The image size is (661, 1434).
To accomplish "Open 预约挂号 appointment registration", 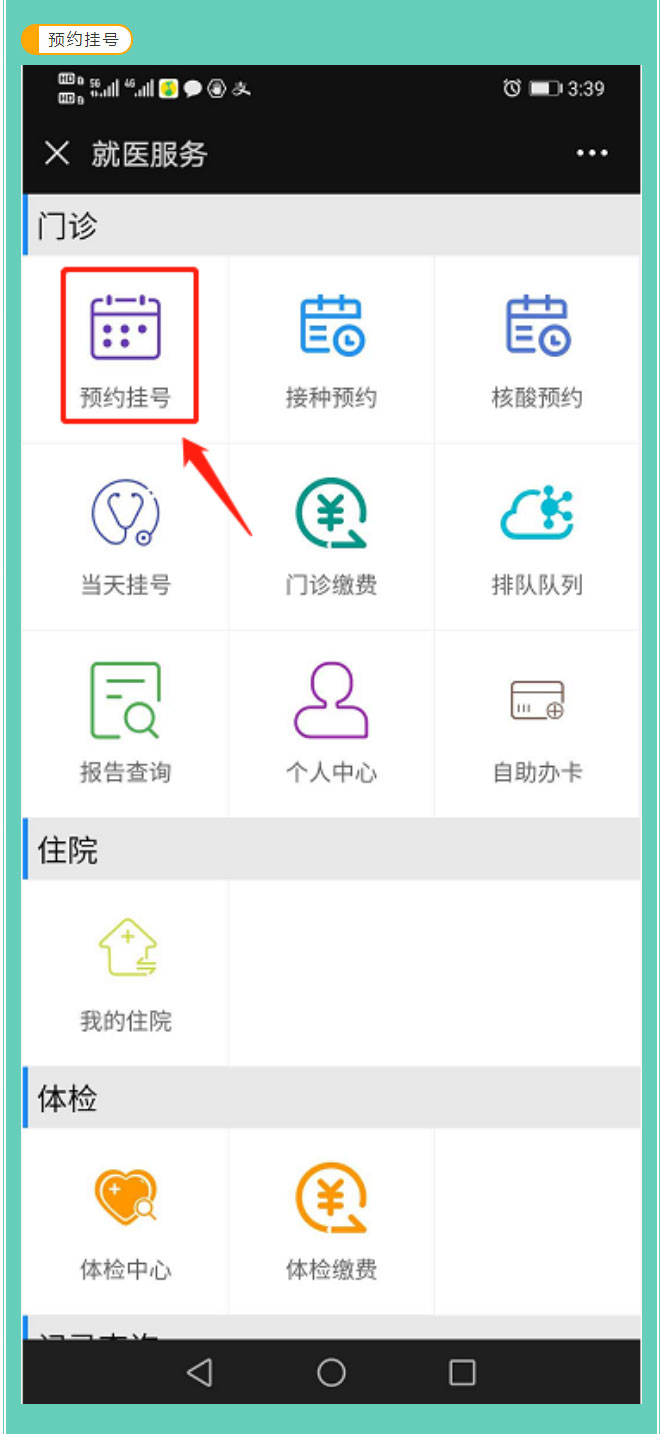I will 126,347.
